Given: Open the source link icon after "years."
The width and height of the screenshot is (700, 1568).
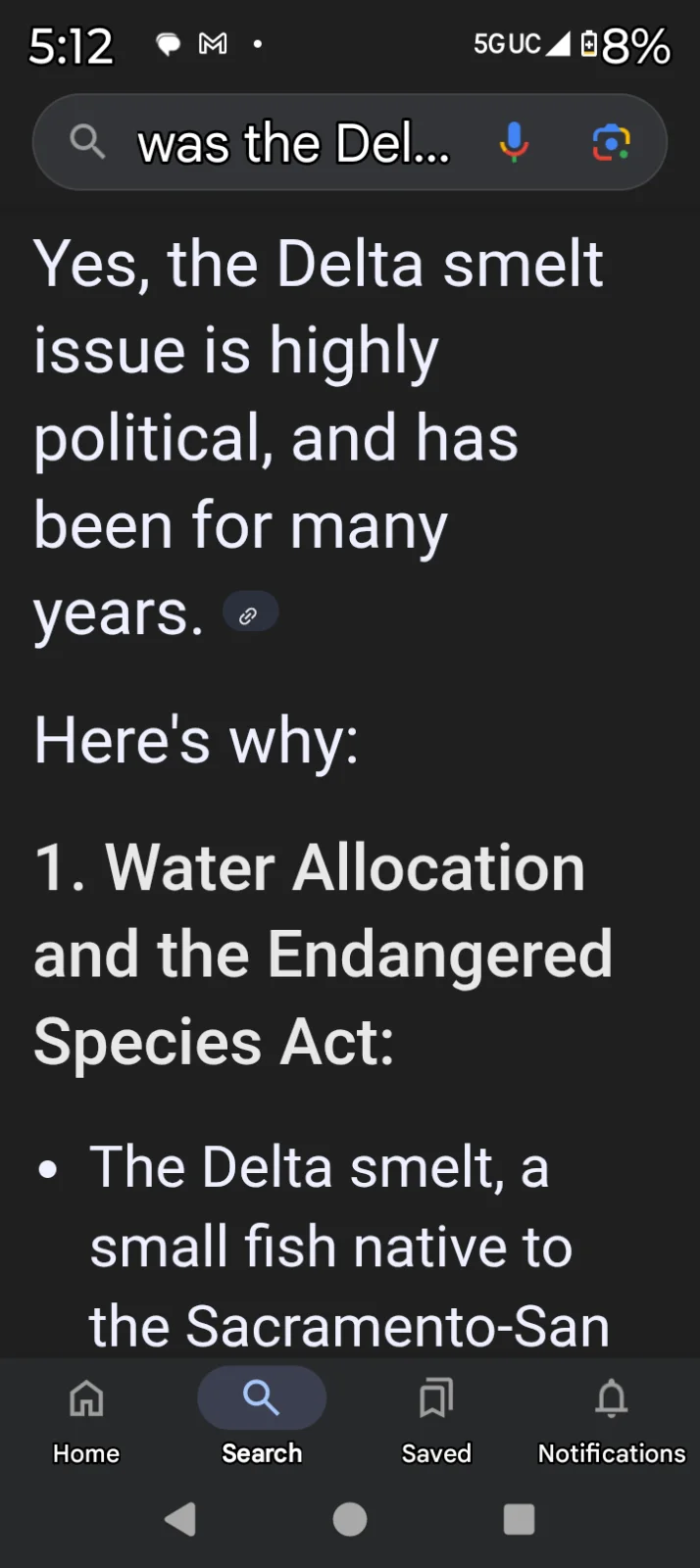Looking at the screenshot, I should (x=250, y=614).
